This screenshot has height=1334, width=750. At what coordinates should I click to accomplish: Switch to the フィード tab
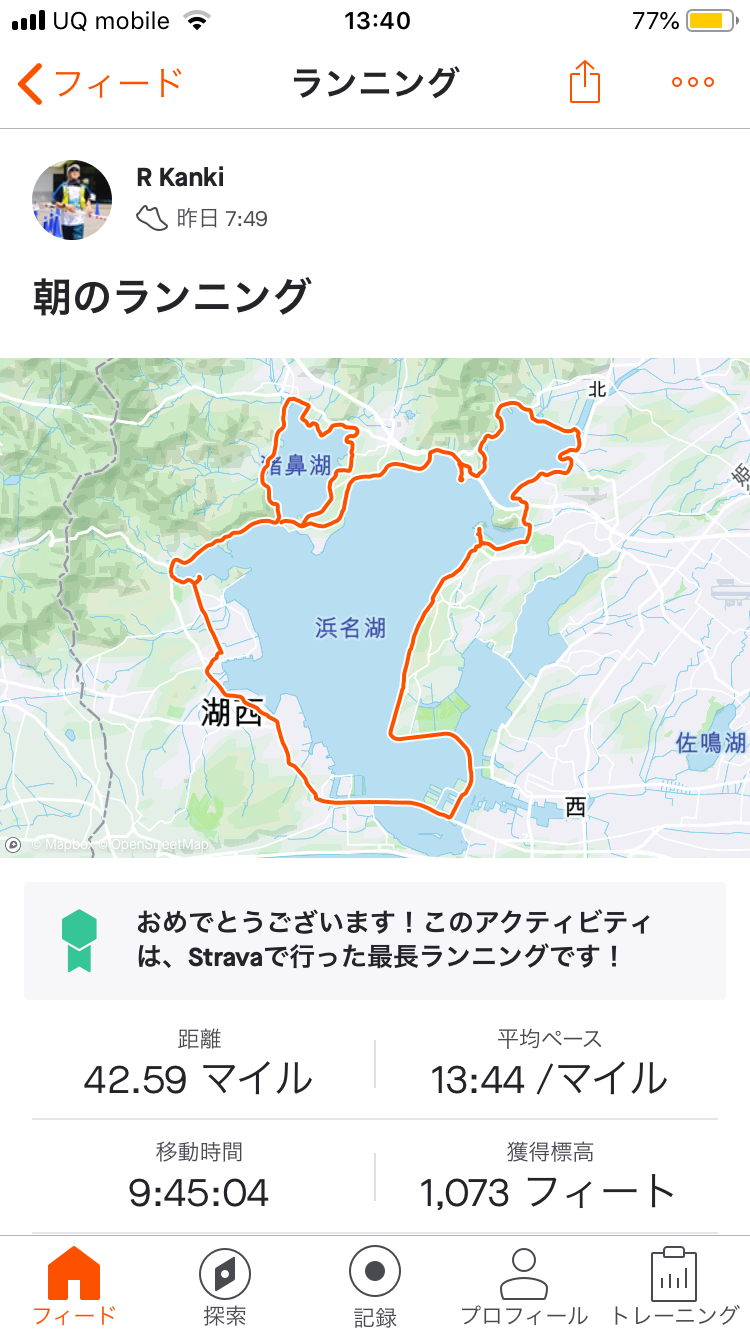pyautogui.click(x=74, y=1286)
